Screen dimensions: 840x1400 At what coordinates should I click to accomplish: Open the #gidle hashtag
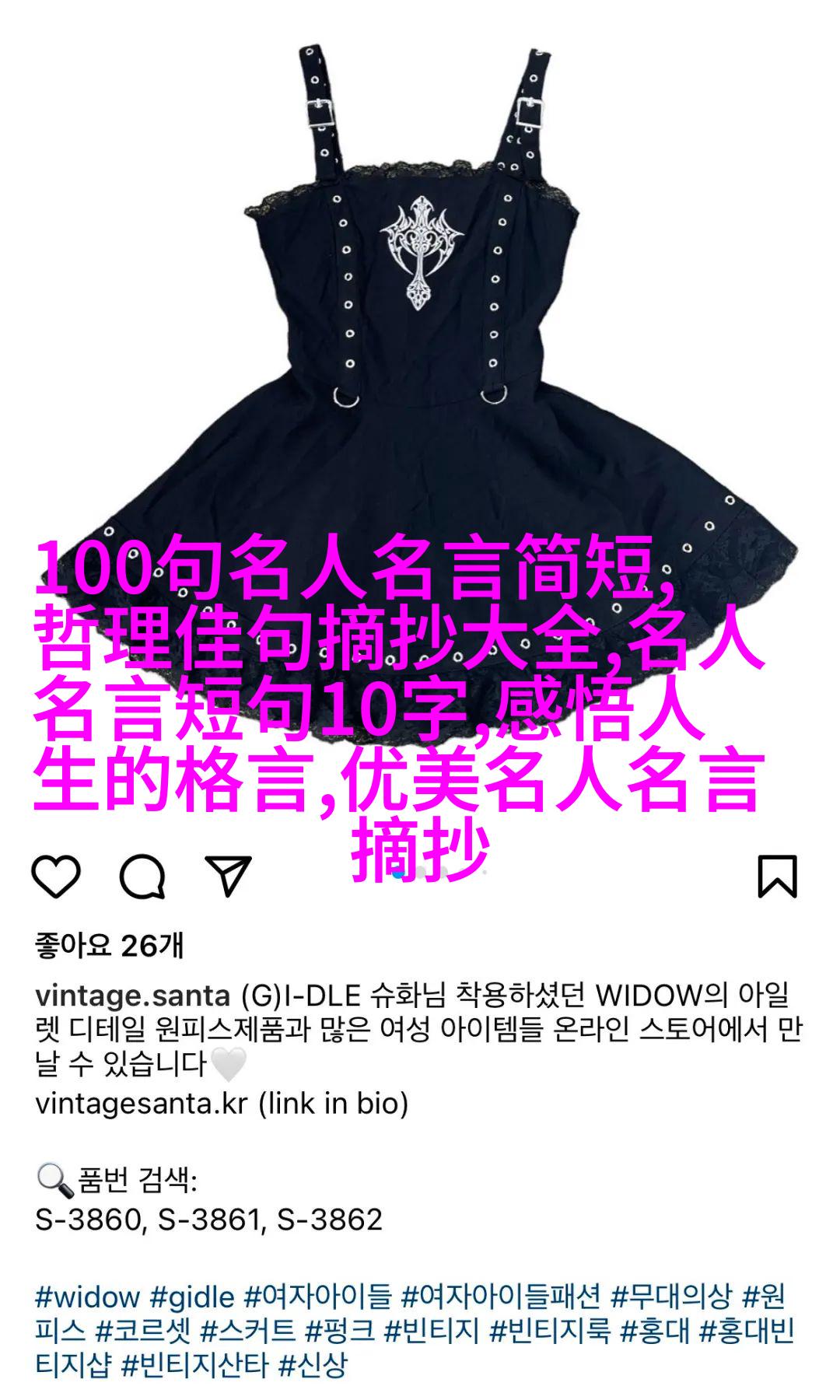tap(192, 1297)
